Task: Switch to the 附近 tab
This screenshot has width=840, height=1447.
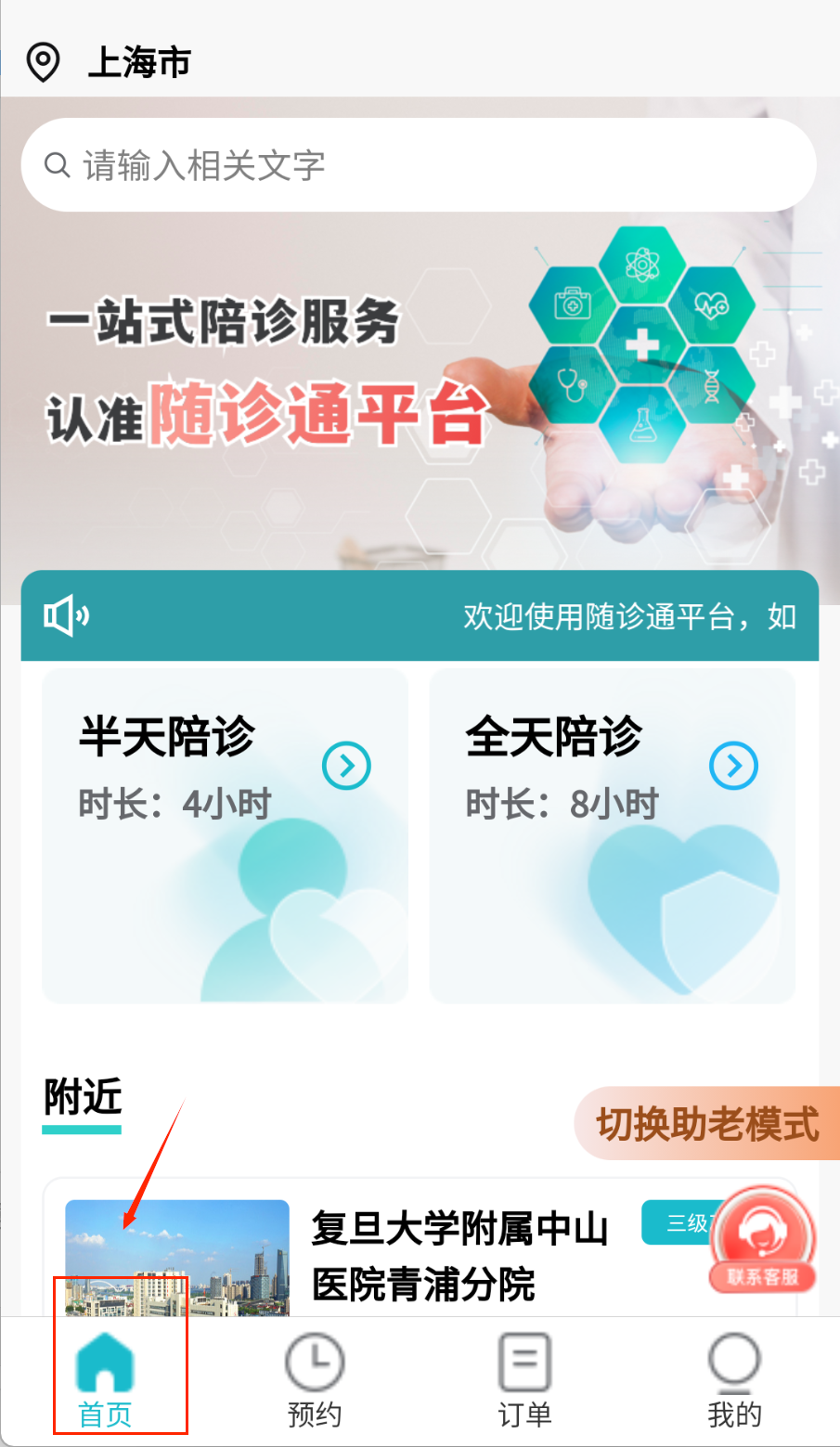Action: coord(83,1099)
